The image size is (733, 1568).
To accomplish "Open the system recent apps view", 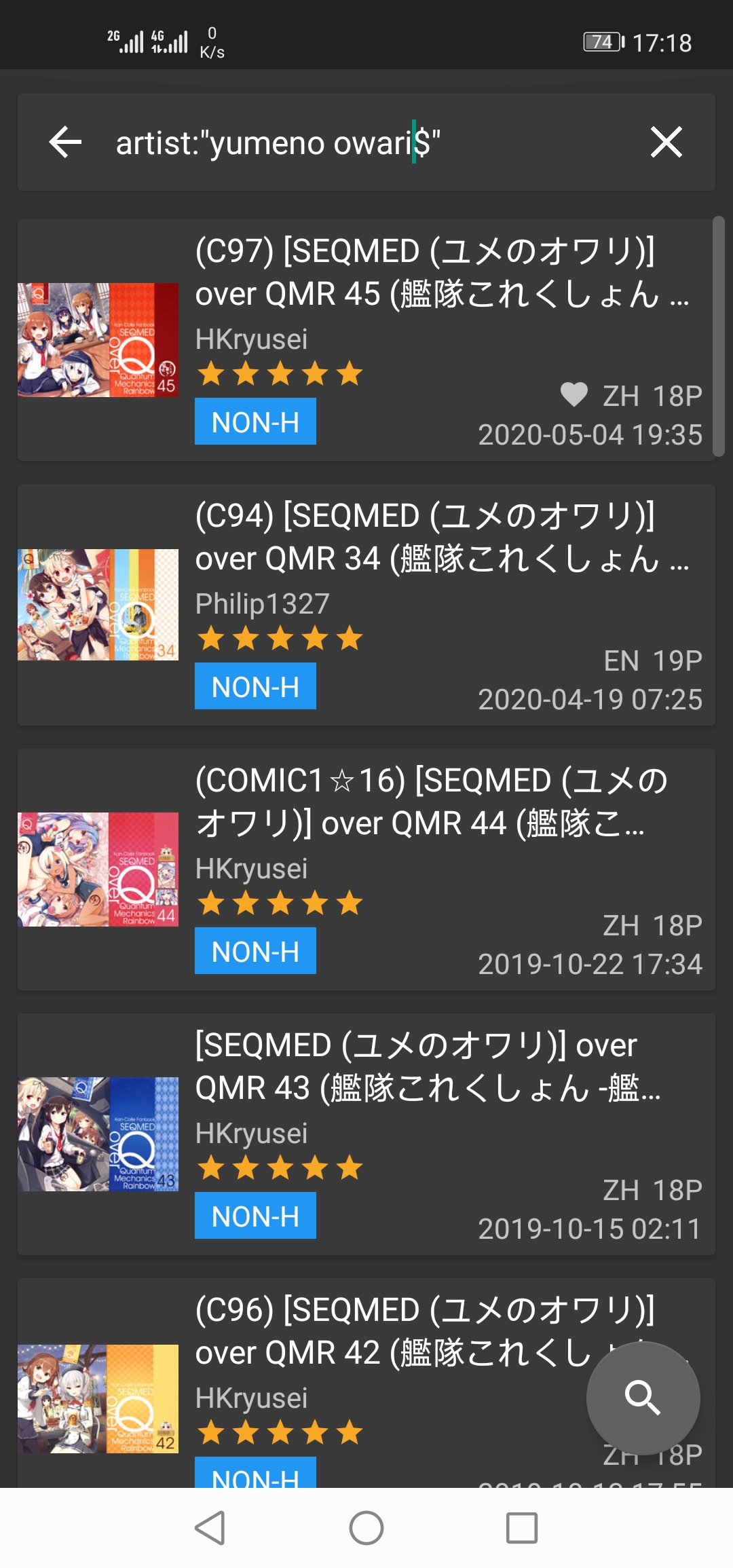I will point(522,1528).
